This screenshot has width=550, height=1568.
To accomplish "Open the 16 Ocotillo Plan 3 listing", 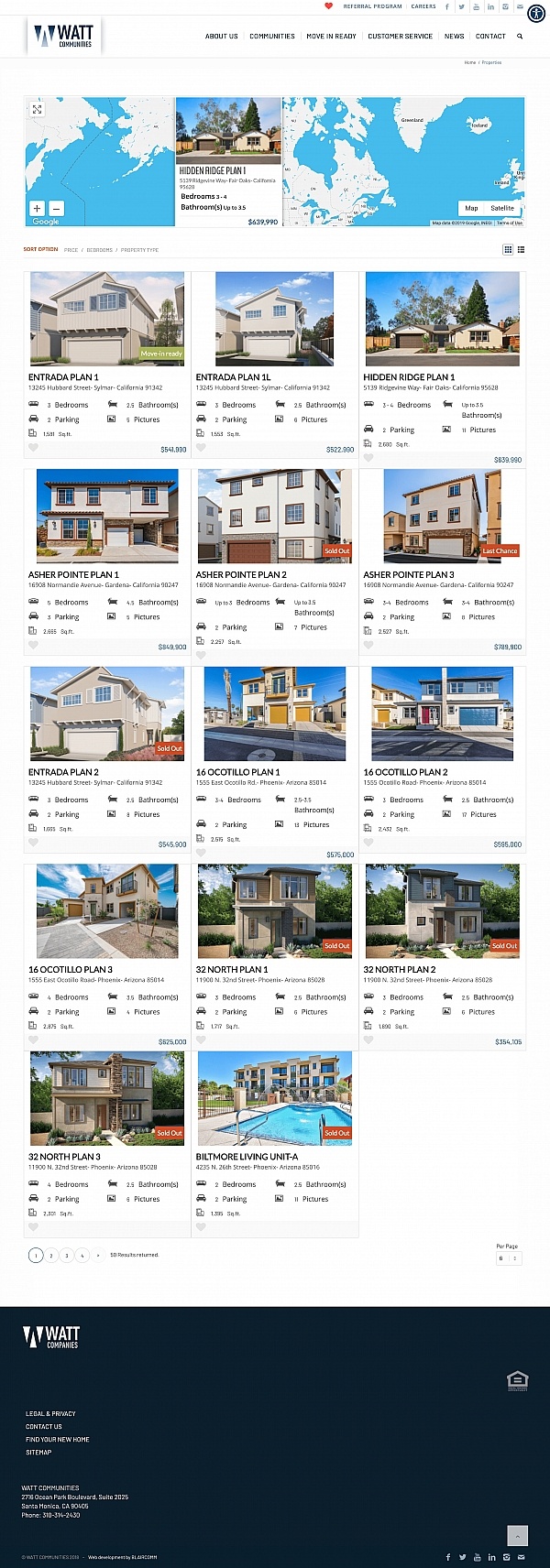I will coord(71,970).
